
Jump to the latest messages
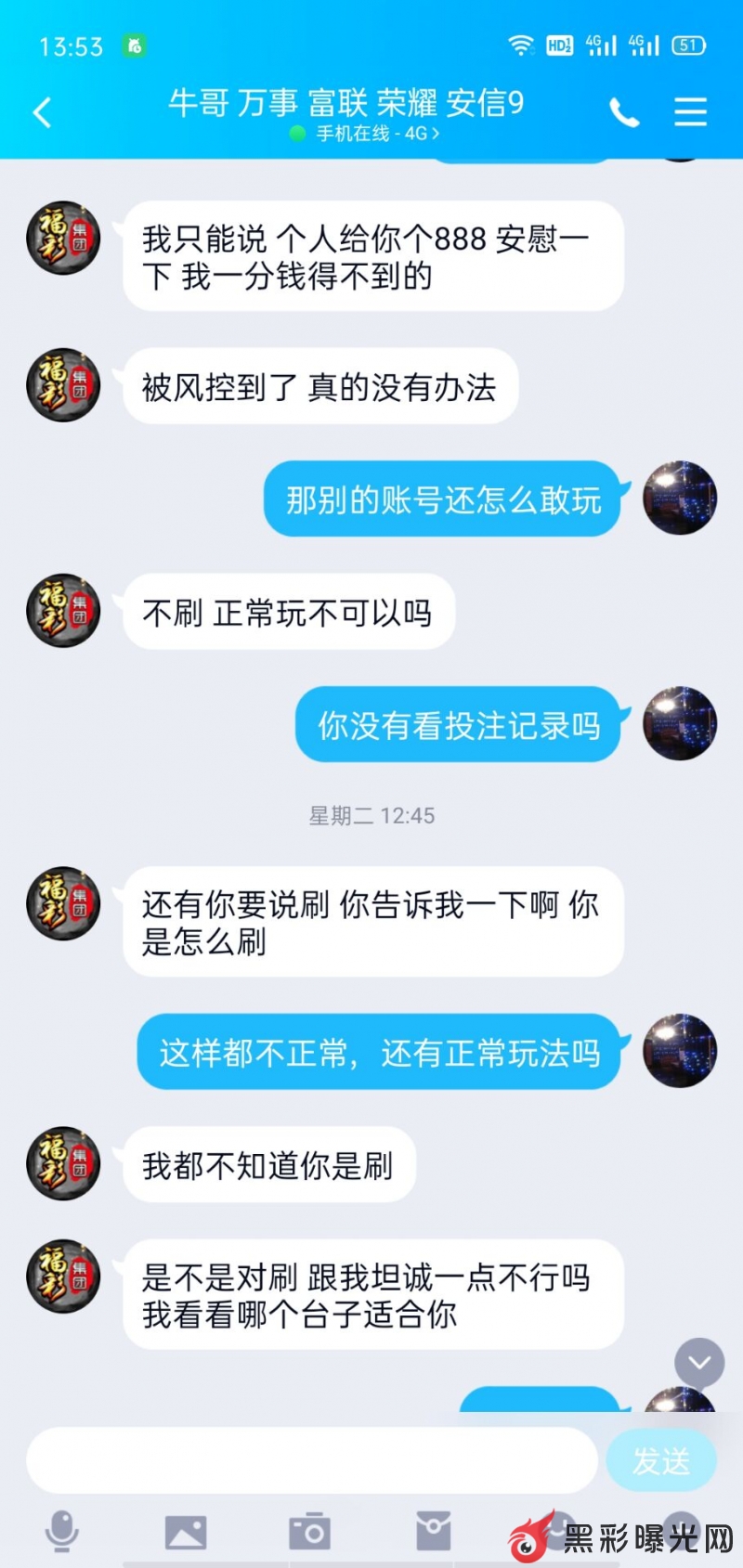698,1362
